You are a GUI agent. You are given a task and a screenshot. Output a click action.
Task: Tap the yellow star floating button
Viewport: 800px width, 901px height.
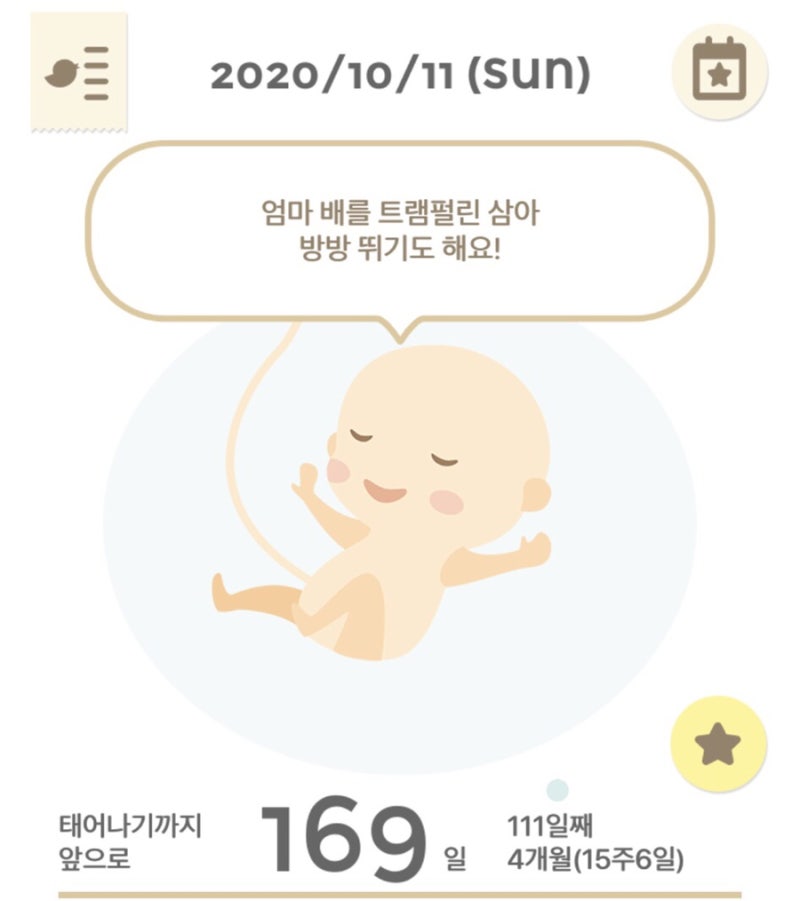pos(718,744)
